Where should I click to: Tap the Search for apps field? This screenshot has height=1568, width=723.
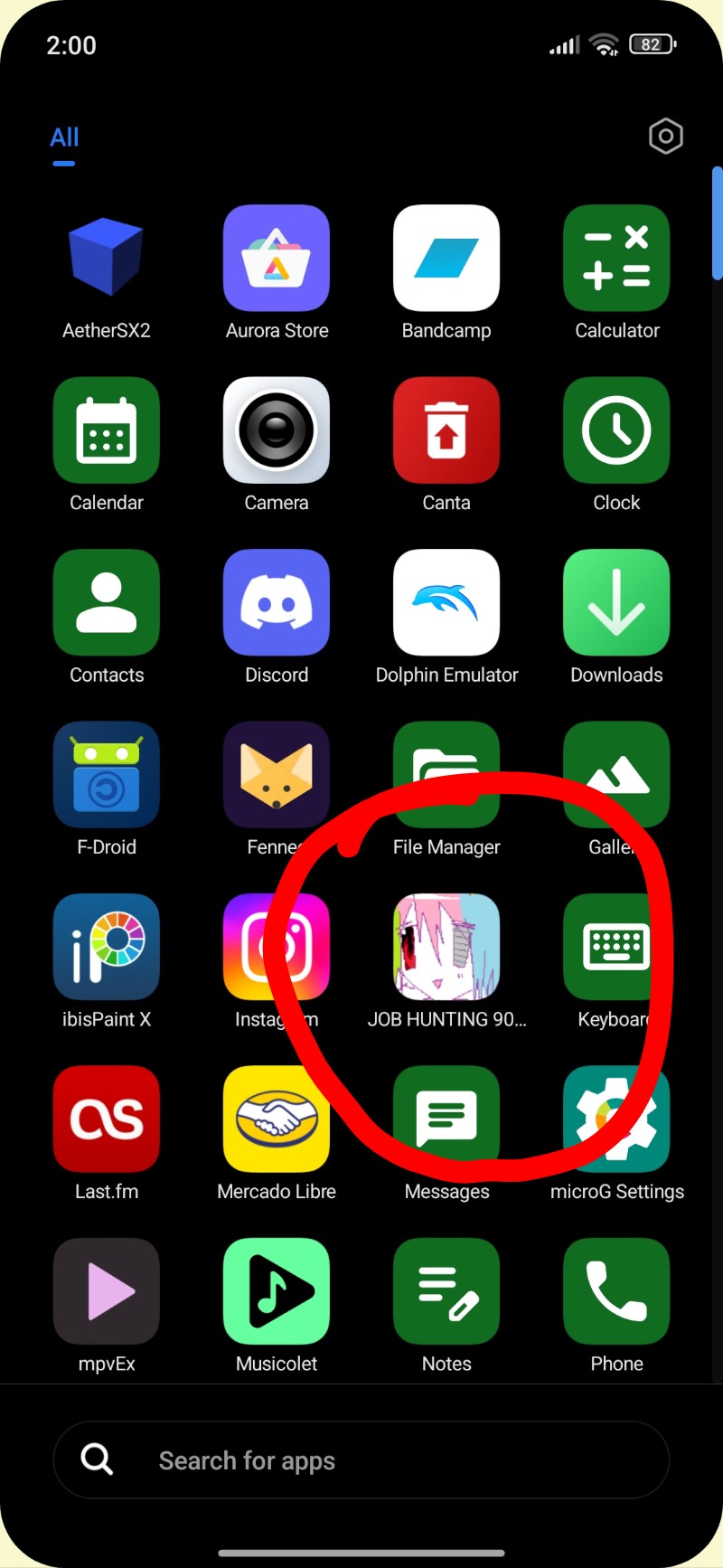pos(361,1459)
